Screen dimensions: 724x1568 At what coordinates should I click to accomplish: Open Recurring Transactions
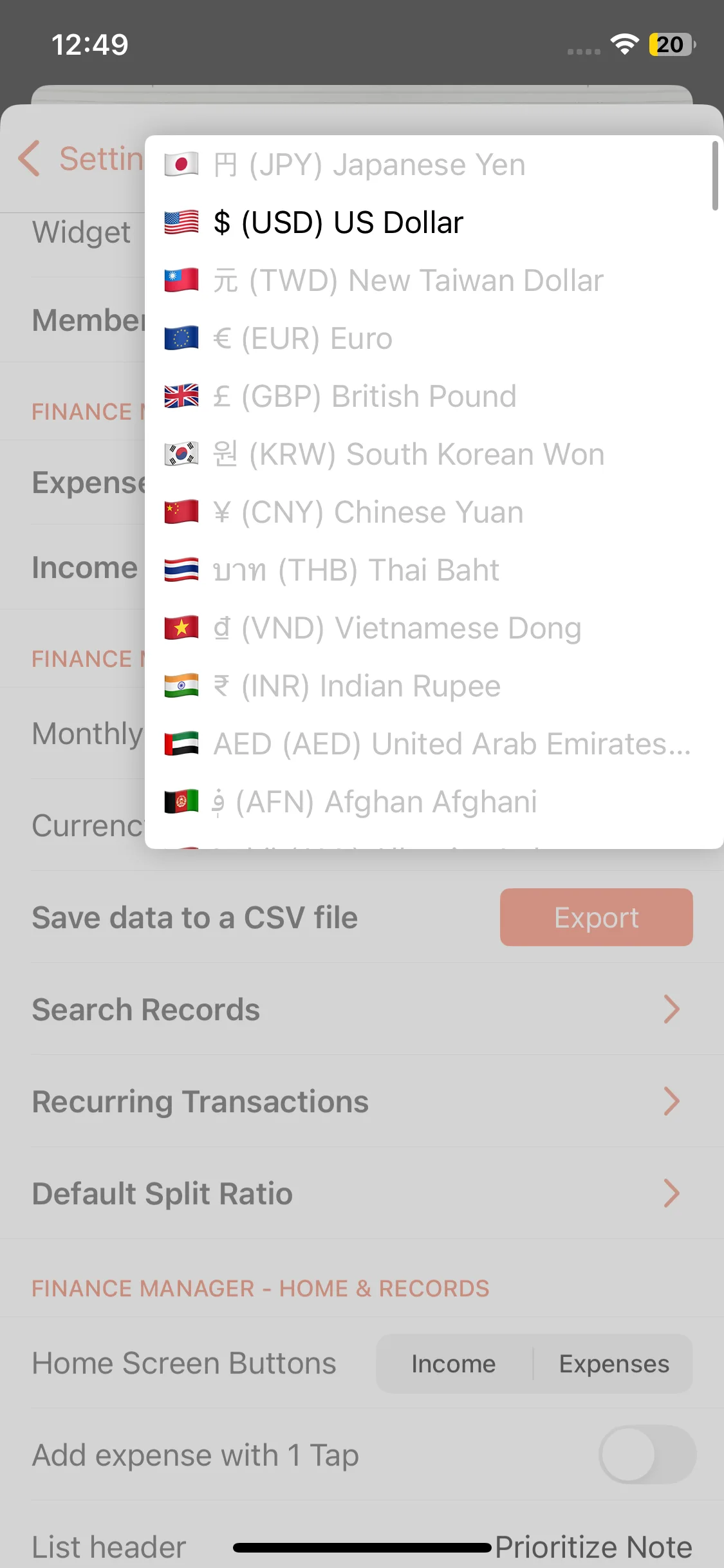click(x=360, y=1101)
